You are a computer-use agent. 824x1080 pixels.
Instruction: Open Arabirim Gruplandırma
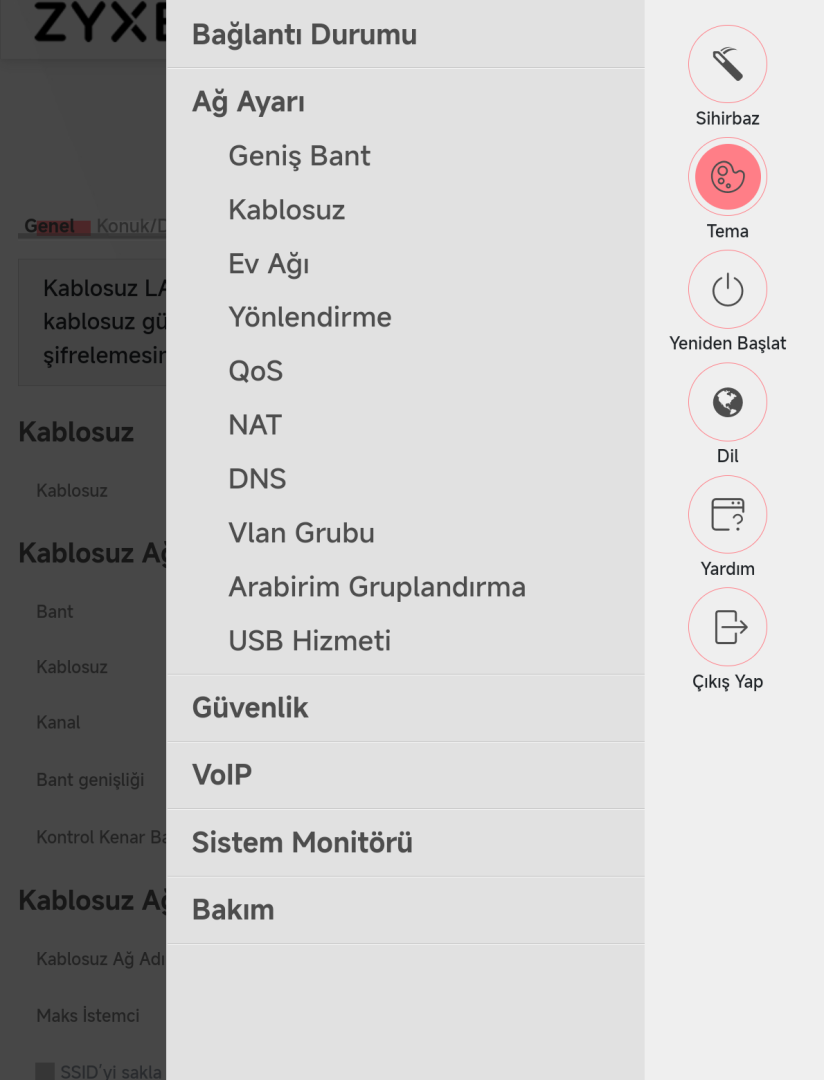[376, 587]
